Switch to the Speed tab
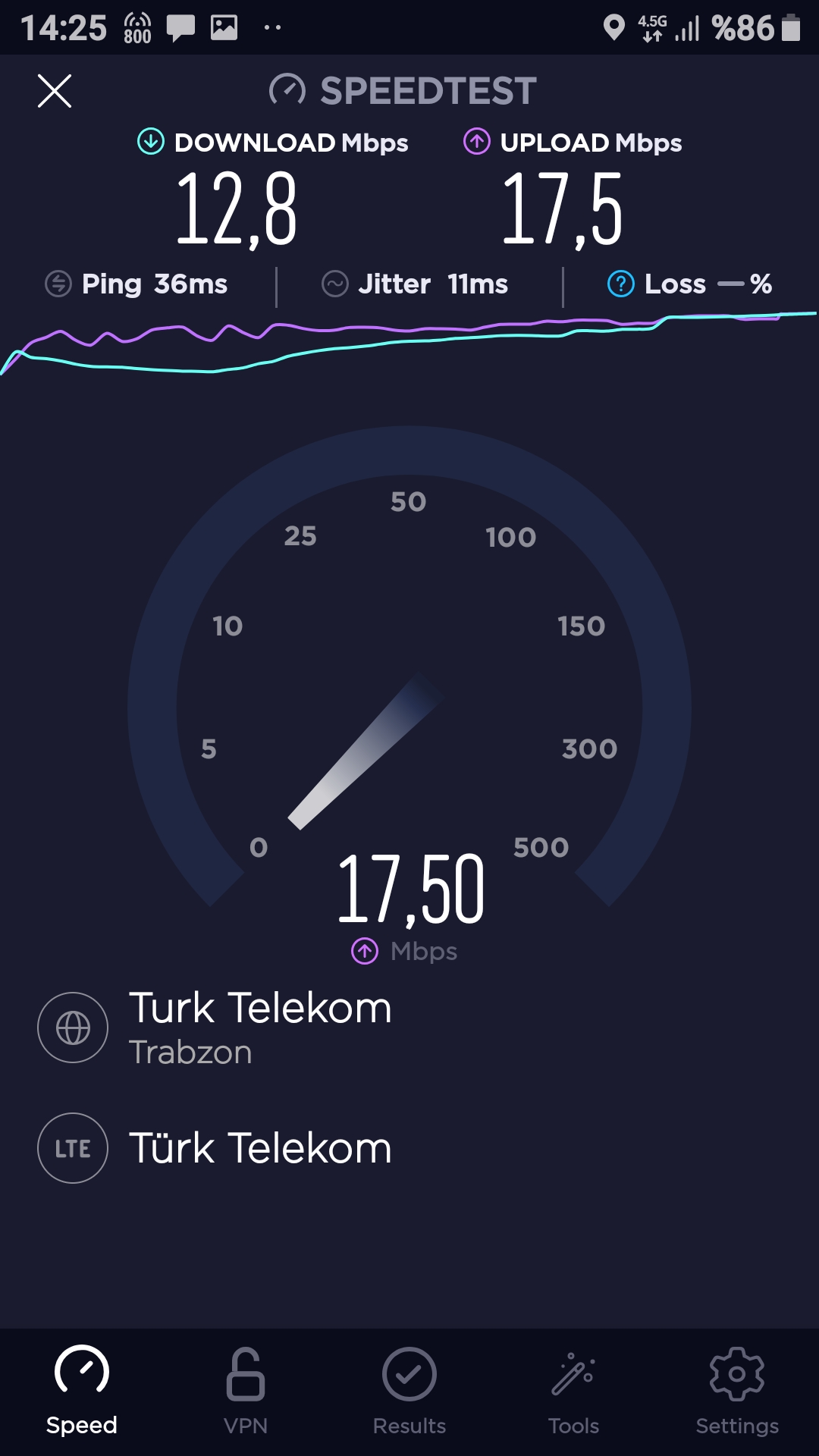This screenshot has width=819, height=1456. (x=82, y=1392)
